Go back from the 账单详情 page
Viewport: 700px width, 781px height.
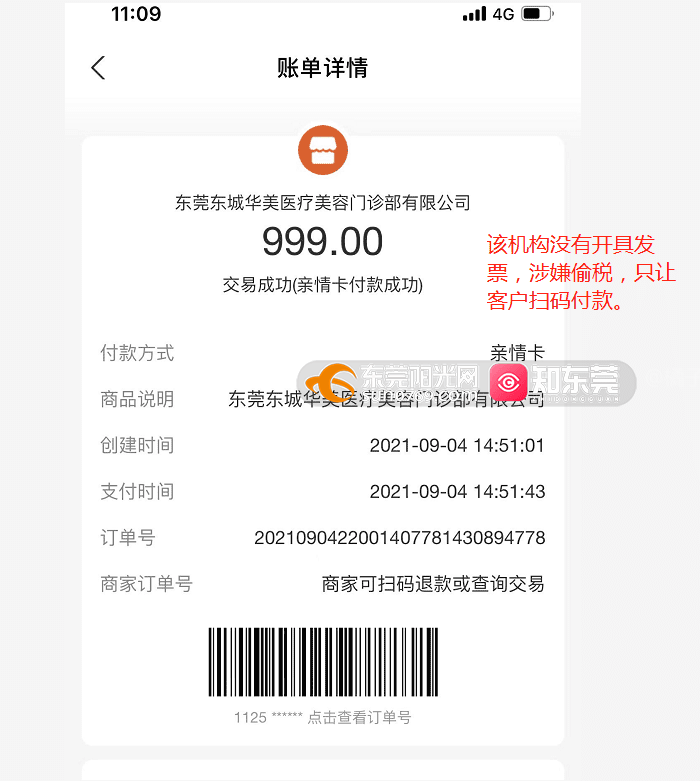(x=98, y=68)
